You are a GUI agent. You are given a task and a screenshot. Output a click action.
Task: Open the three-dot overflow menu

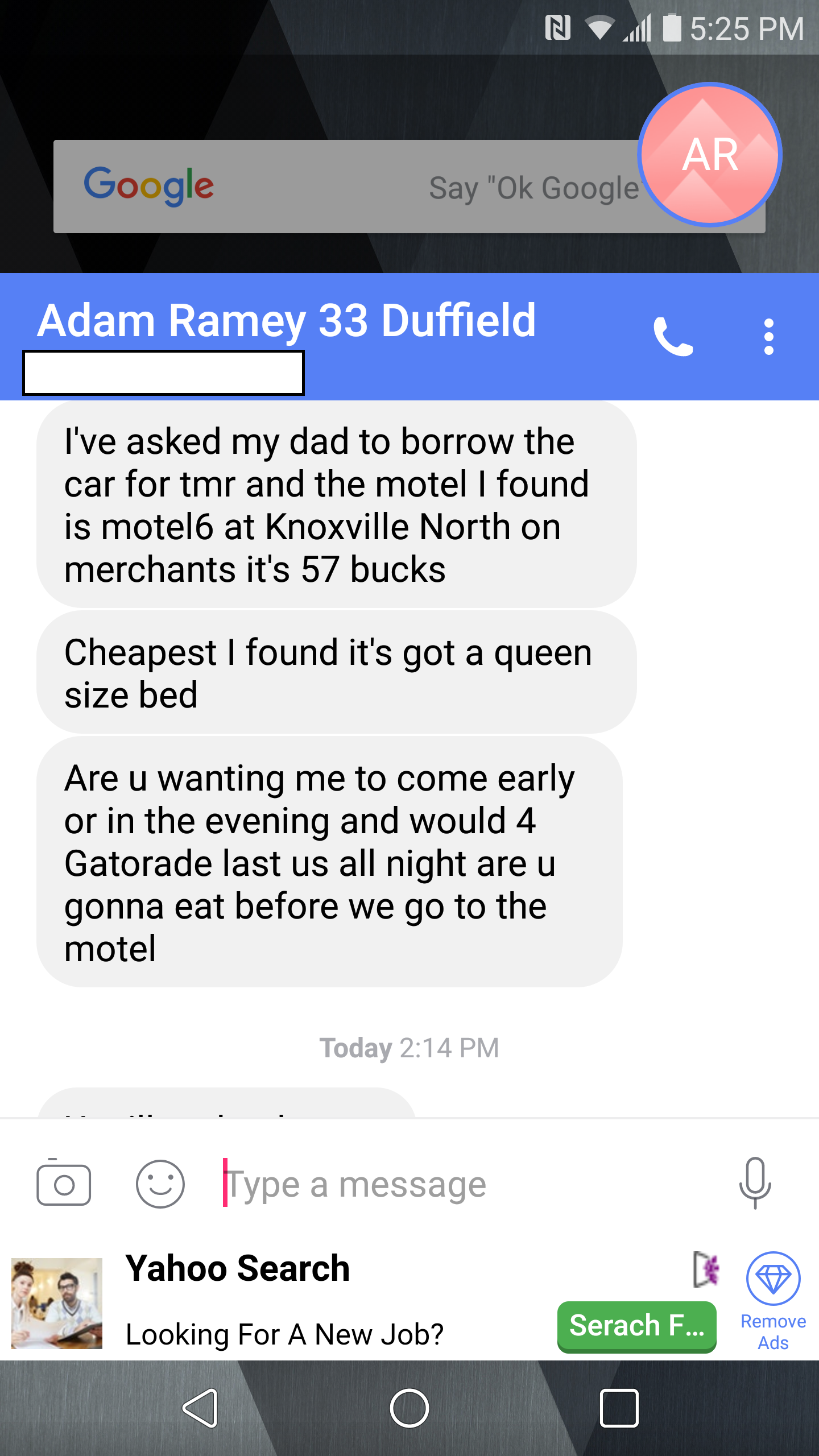point(769,336)
